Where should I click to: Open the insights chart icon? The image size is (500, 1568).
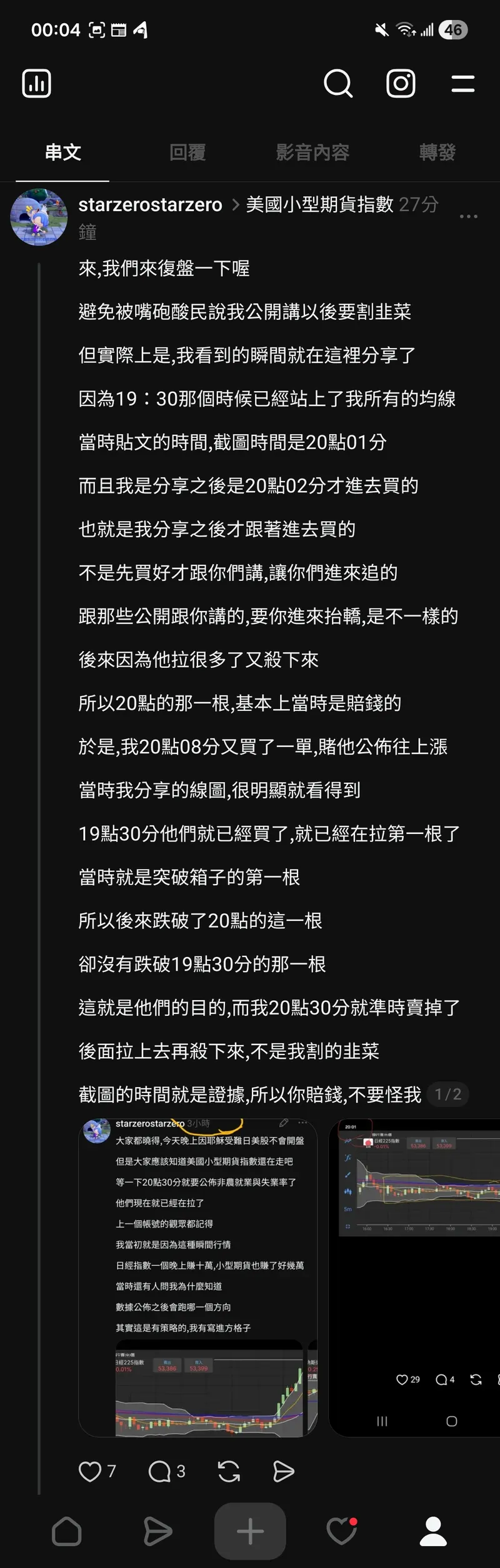[36, 84]
